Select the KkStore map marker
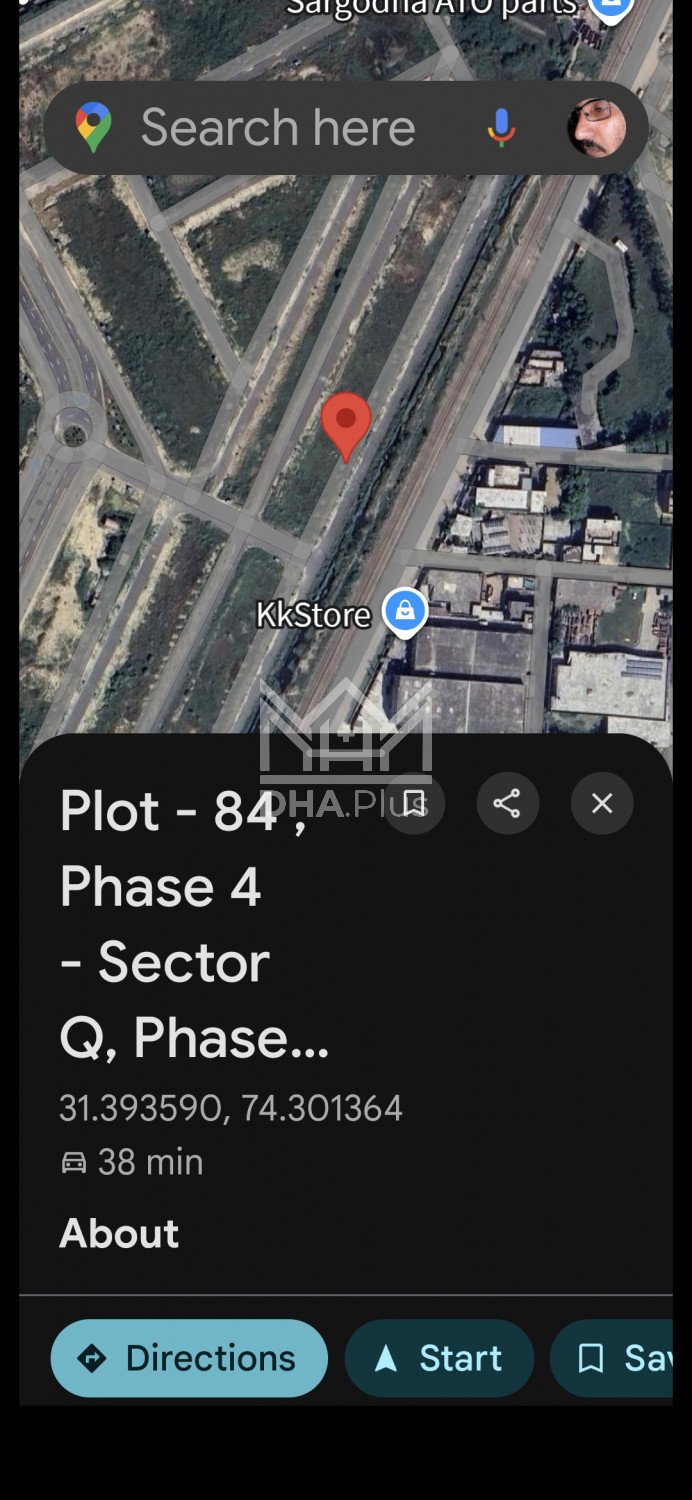 [404, 610]
